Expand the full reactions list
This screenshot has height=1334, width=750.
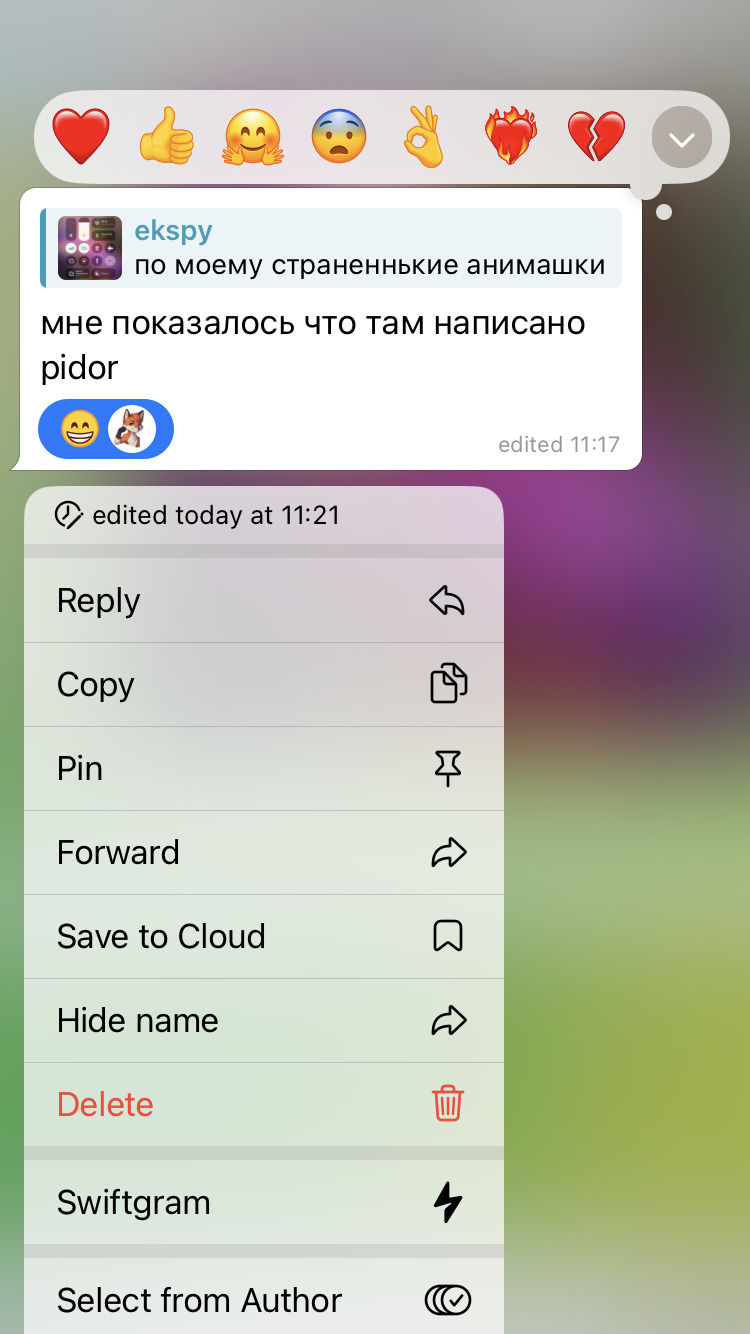(x=681, y=137)
